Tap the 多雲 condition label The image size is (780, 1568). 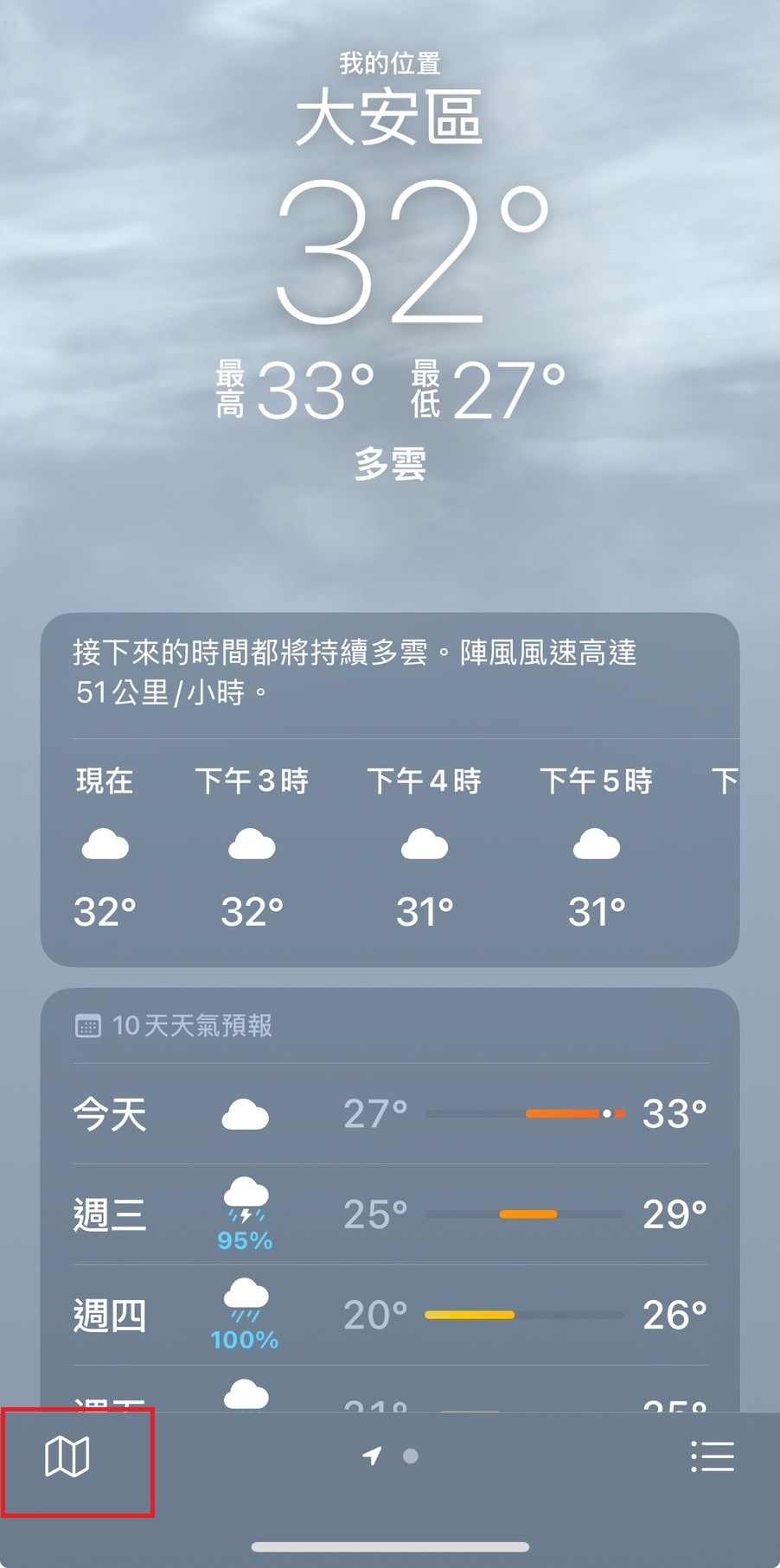(x=390, y=465)
